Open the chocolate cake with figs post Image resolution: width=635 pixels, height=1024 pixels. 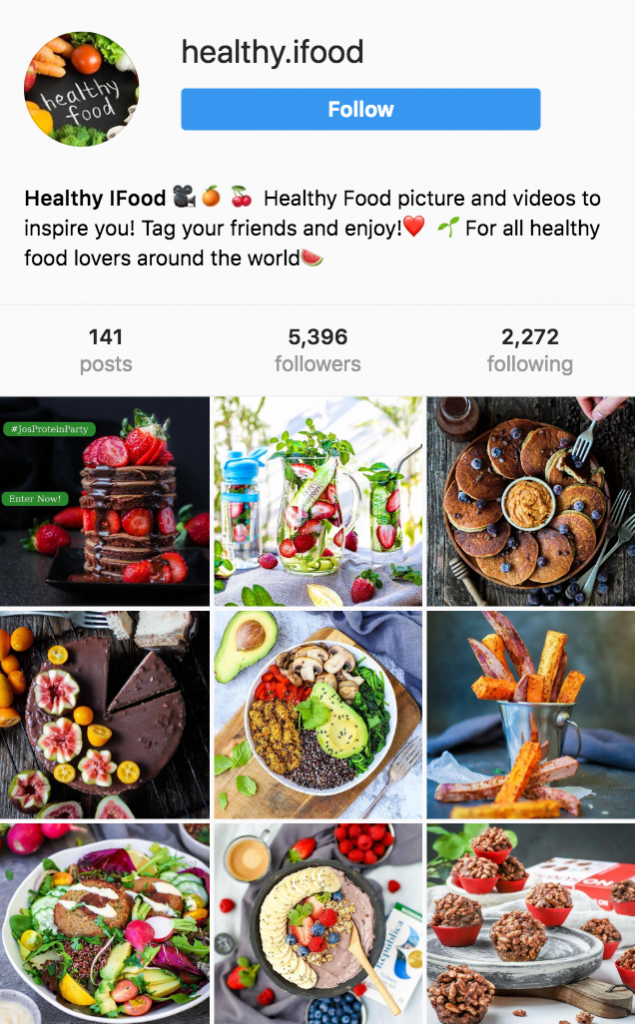click(105, 714)
